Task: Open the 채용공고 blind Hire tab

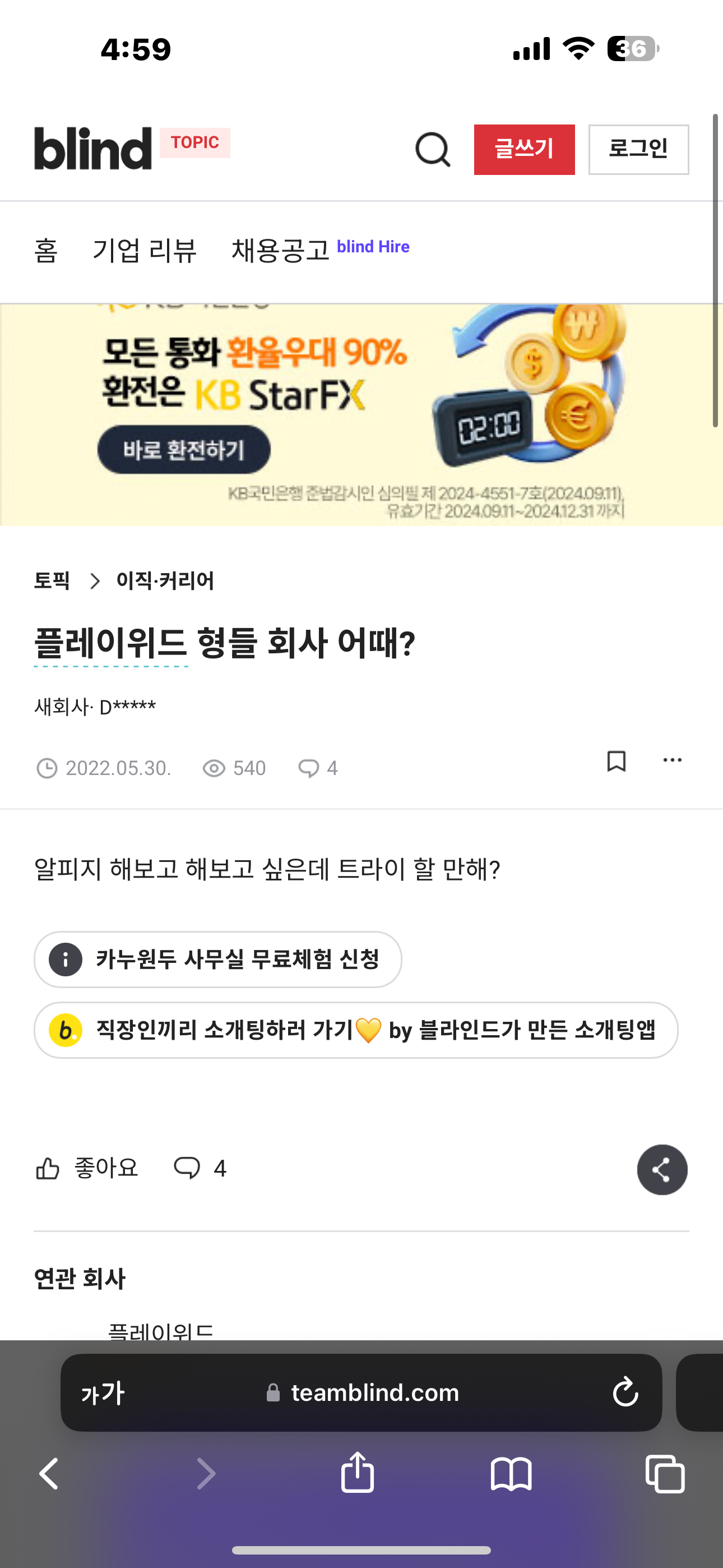Action: 320,250
